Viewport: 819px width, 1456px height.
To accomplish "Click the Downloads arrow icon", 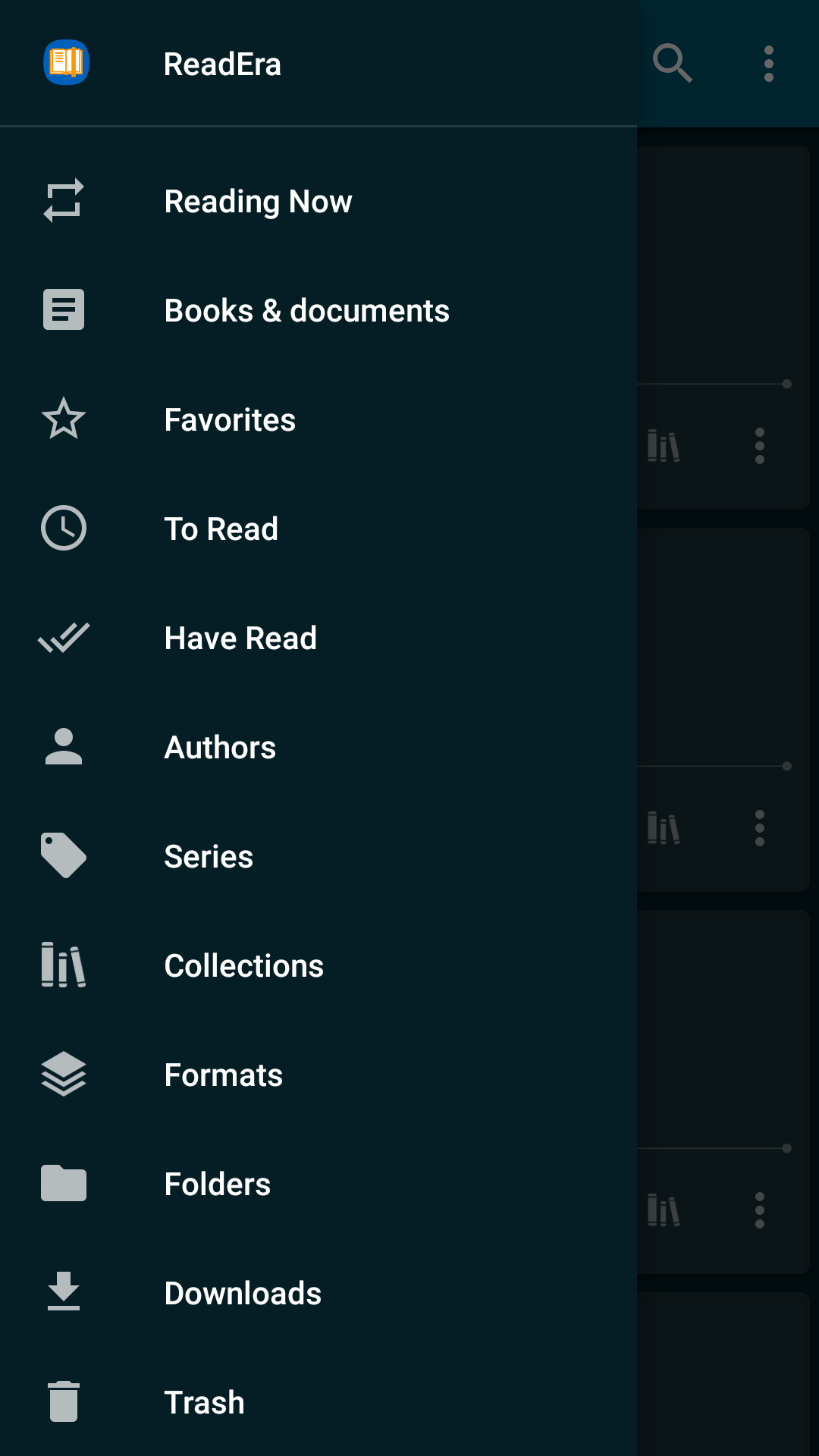I will point(64,1292).
